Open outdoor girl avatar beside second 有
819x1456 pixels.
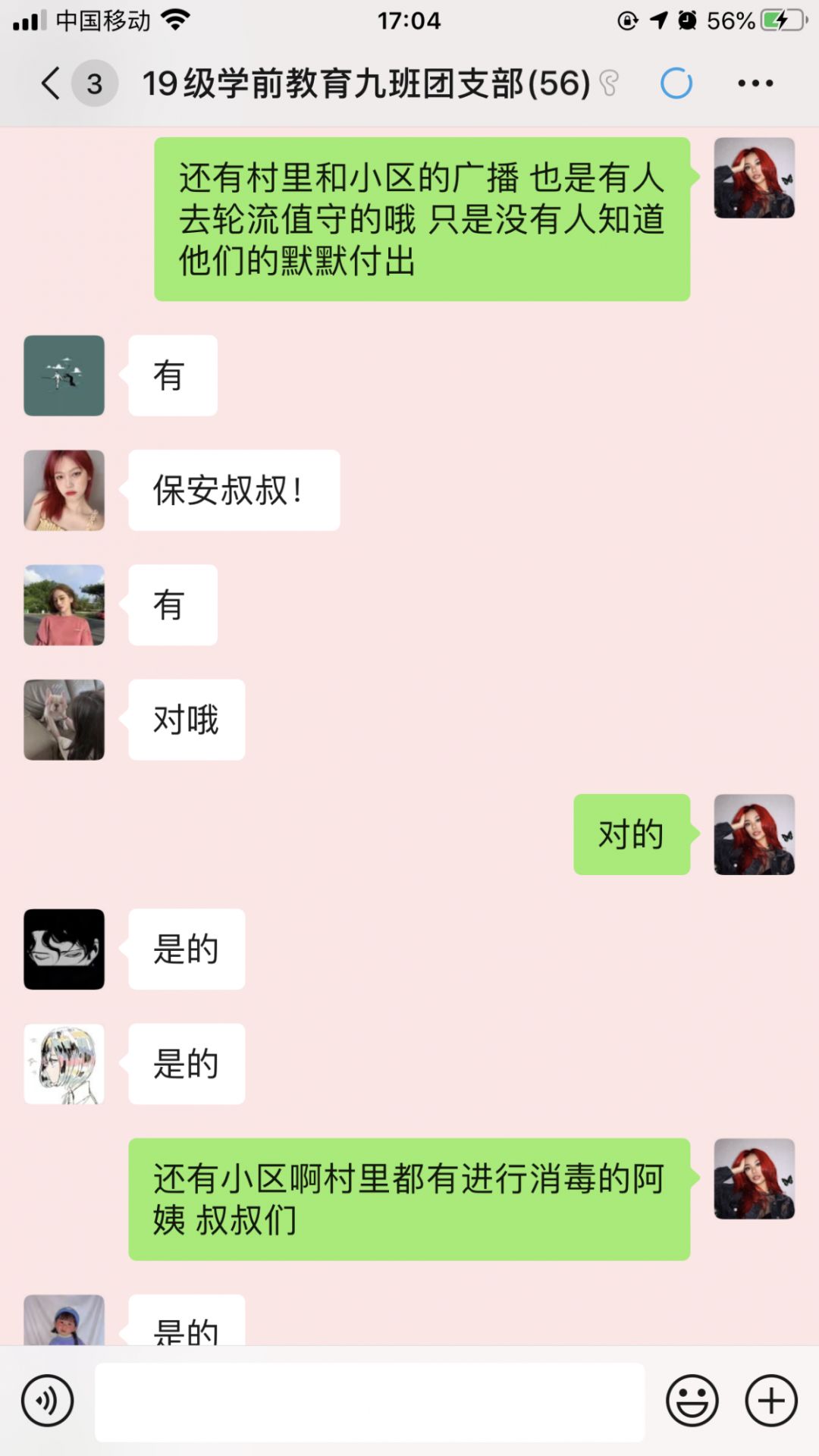click(64, 605)
